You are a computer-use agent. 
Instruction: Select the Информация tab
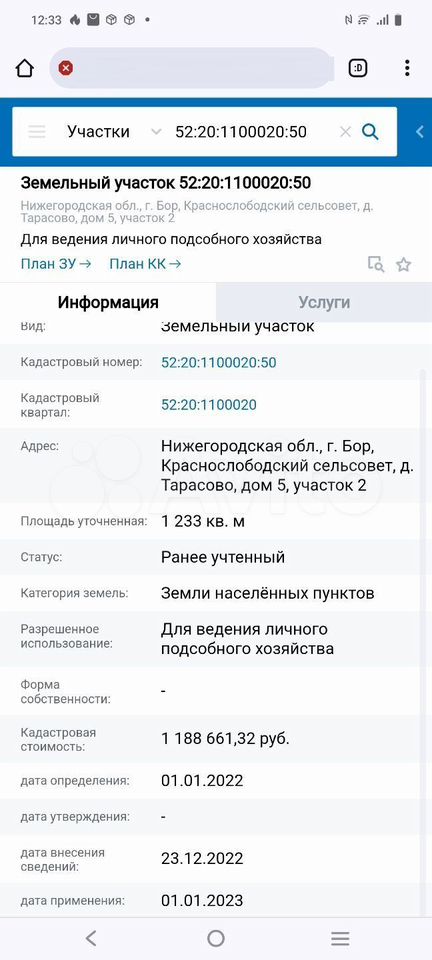pos(108,302)
